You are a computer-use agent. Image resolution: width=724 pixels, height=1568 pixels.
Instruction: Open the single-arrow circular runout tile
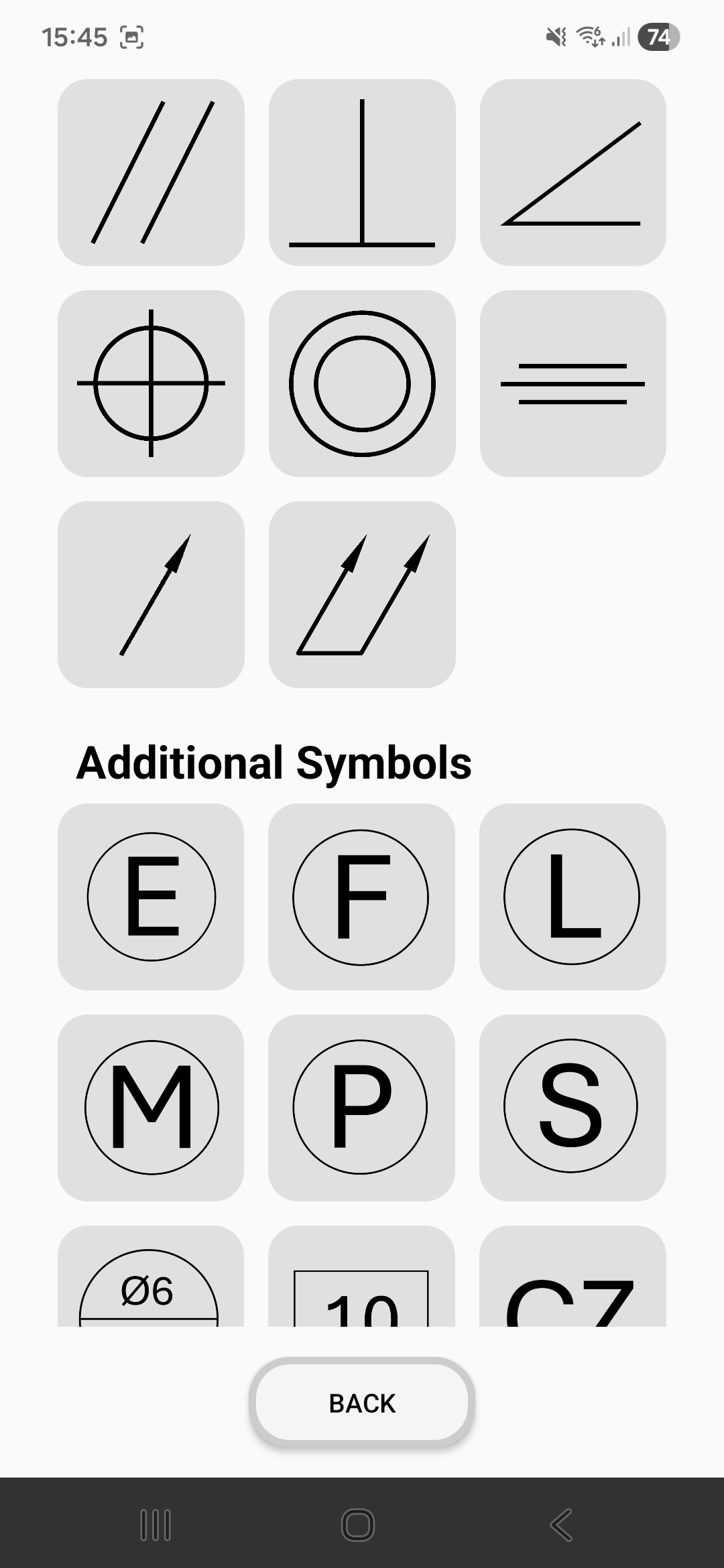[151, 594]
